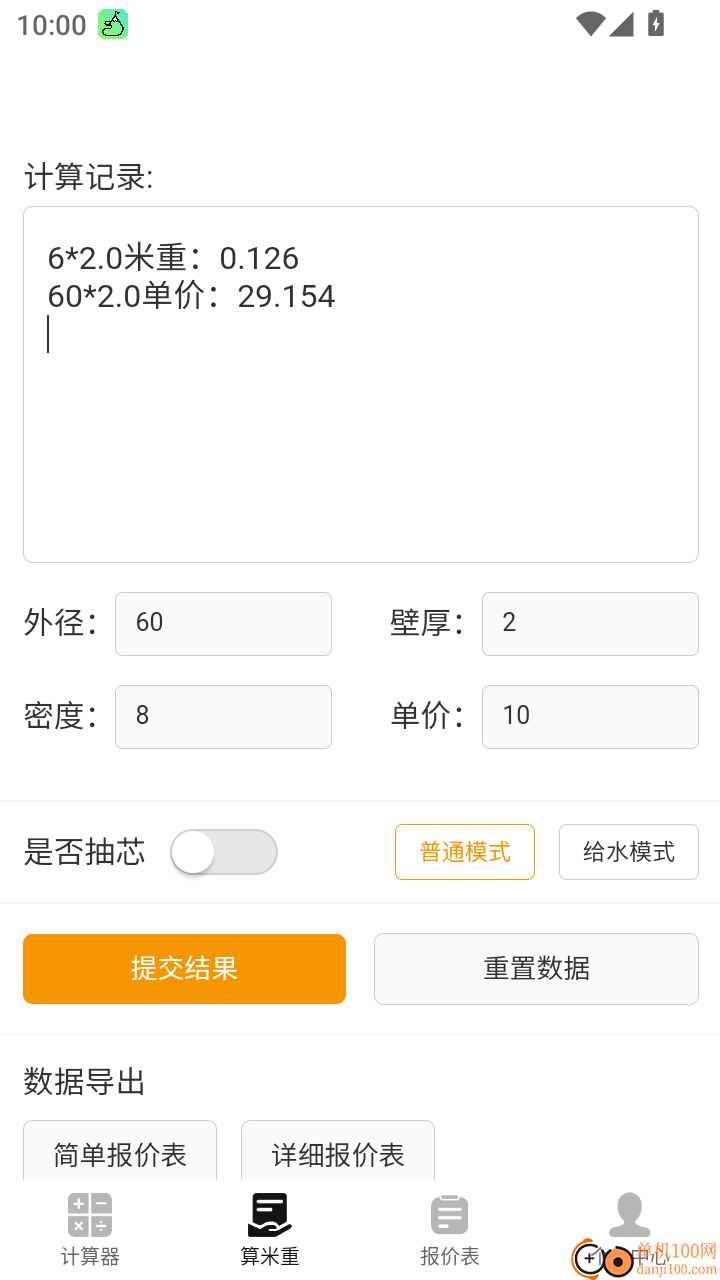Toggle the 是否抽芯 switch on
720x1280 pixels.
coord(223,852)
